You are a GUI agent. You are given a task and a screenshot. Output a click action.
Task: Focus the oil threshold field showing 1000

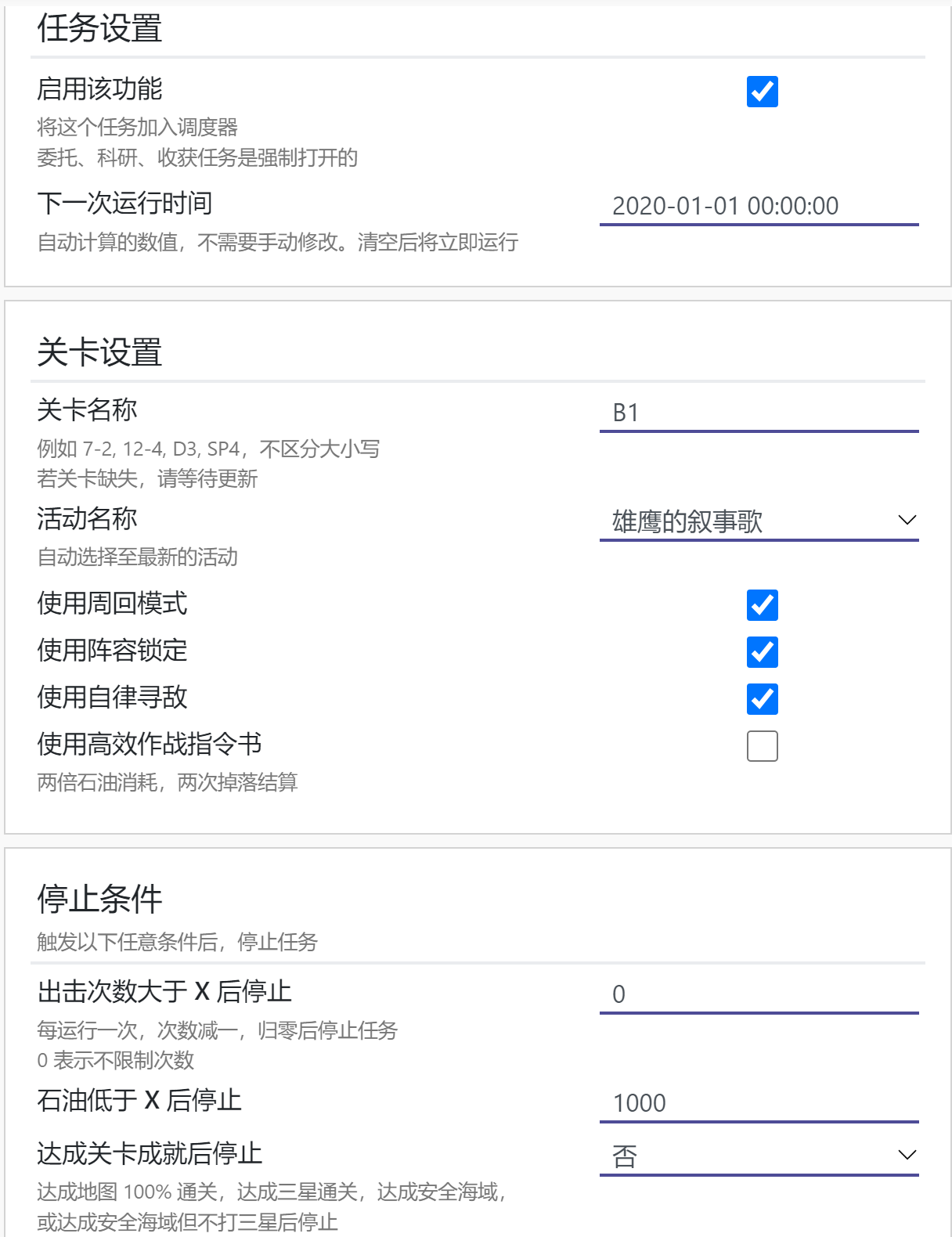[759, 1102]
